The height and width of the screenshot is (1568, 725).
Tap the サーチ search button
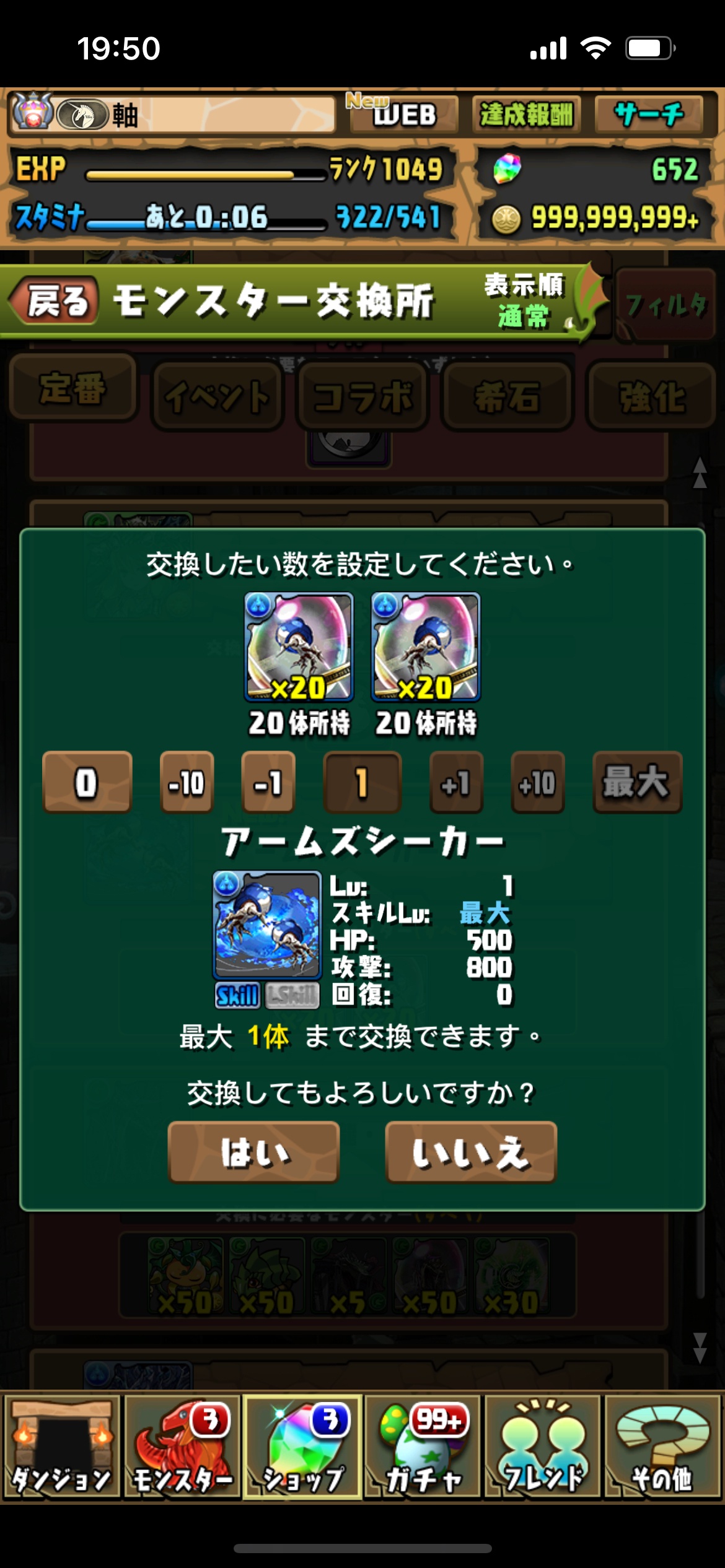(649, 115)
